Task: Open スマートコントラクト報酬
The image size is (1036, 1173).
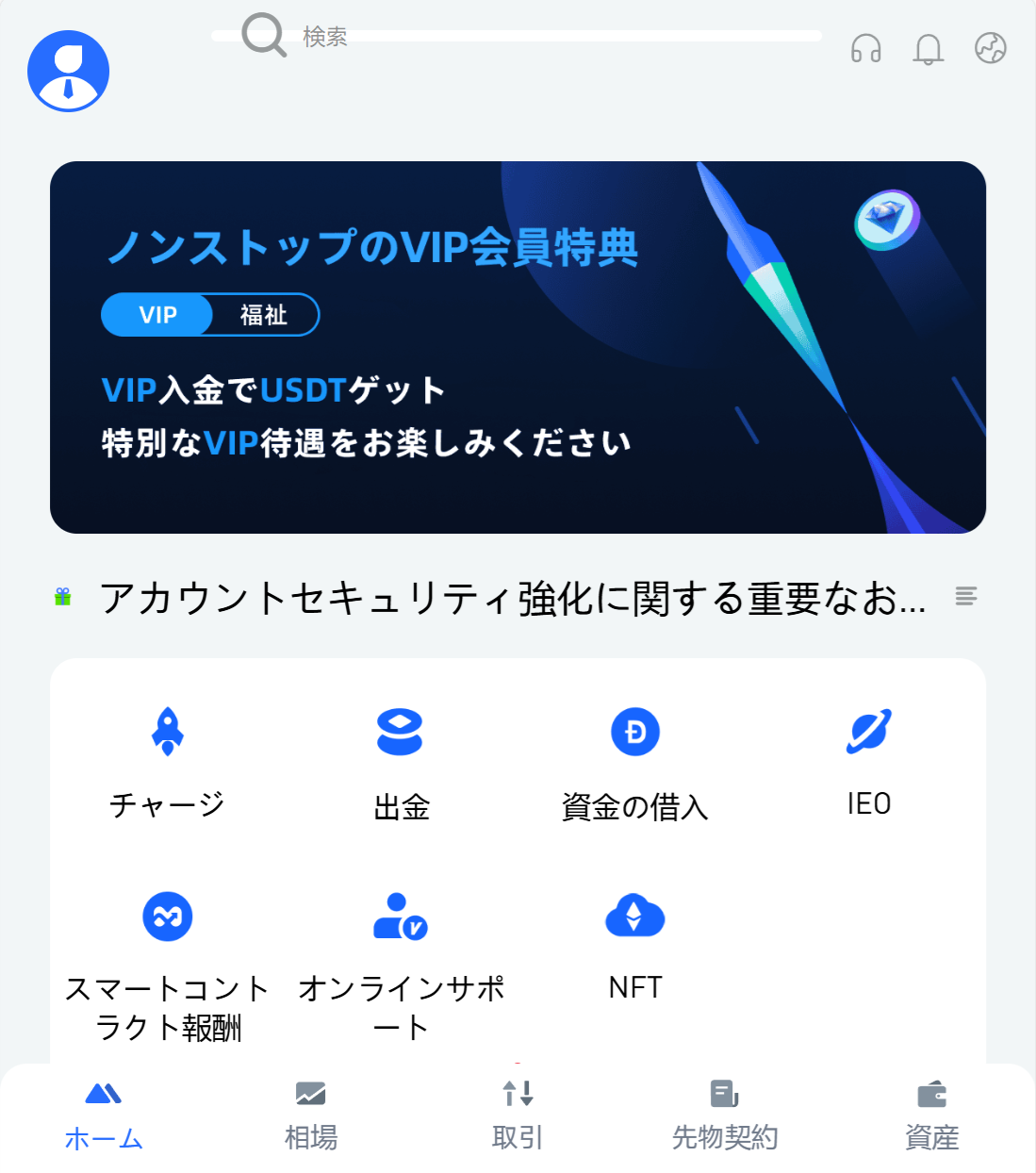Action: point(168,964)
